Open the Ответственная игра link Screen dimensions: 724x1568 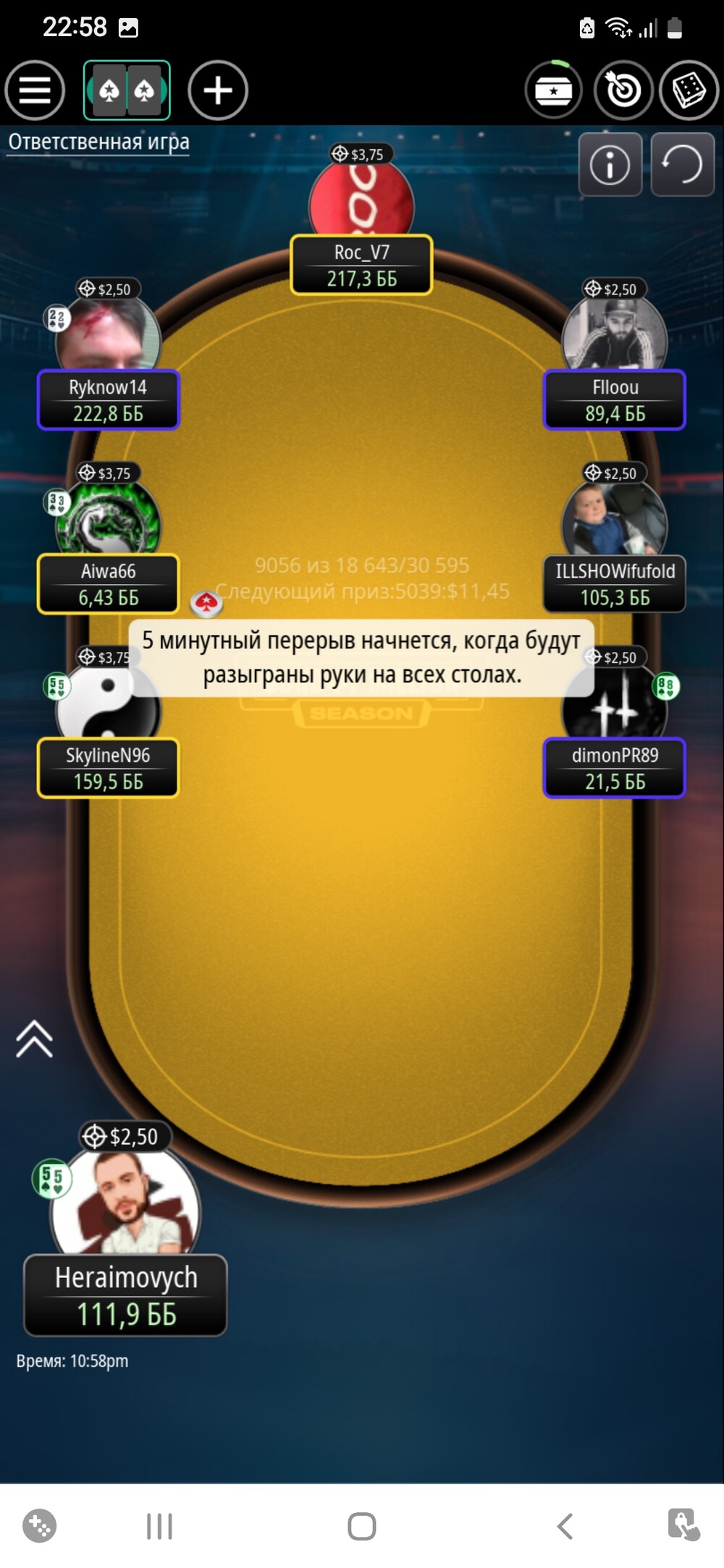99,141
